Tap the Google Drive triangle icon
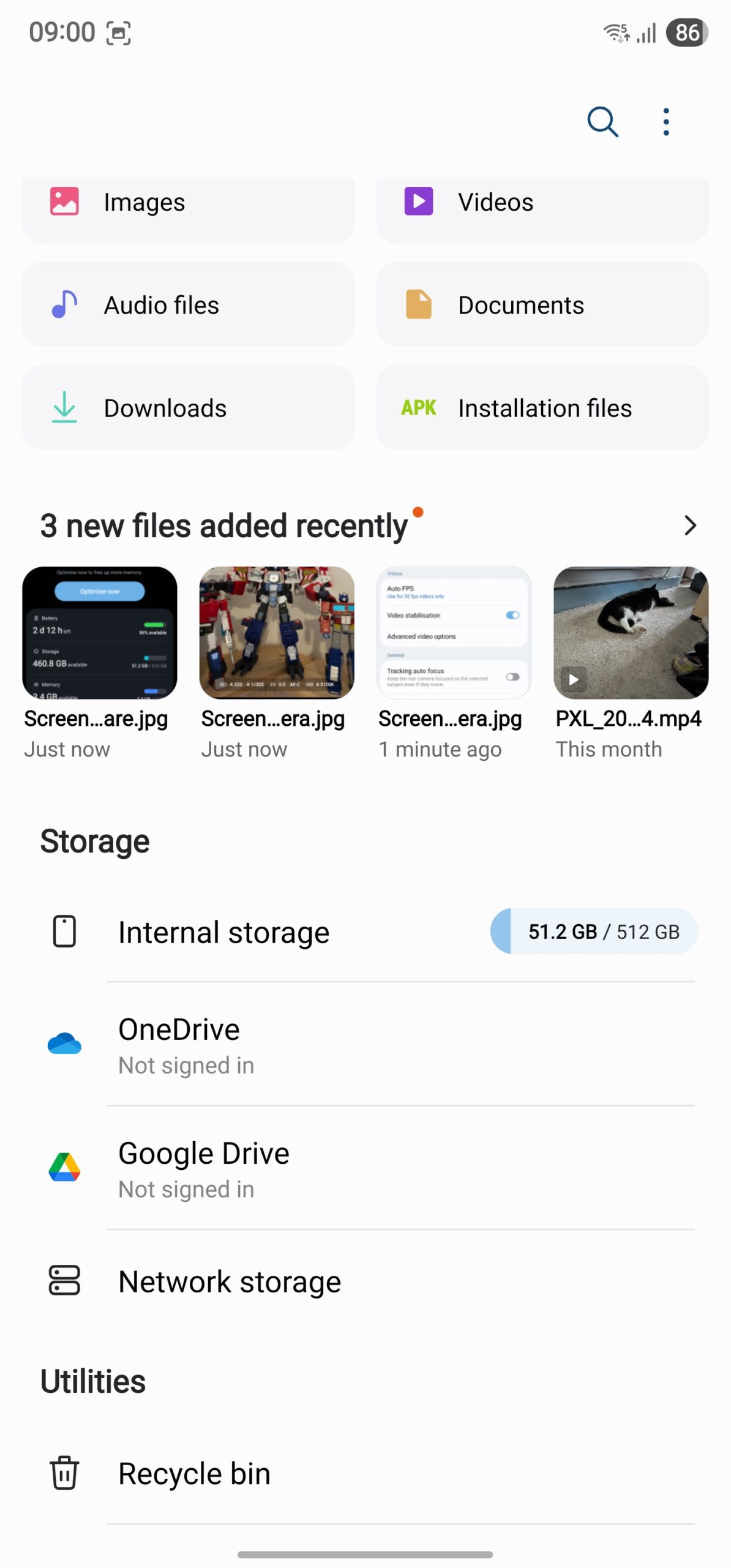731x1568 pixels. 64,1167
